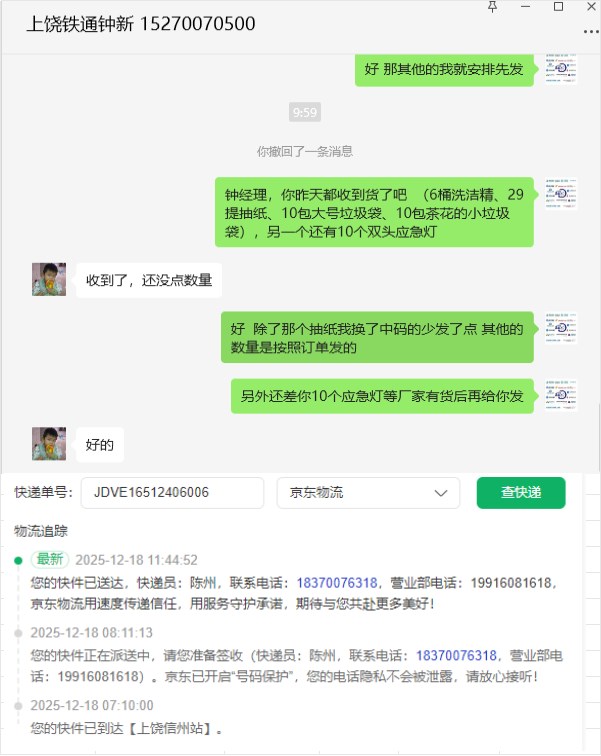Open the 京东物流 courier dropdown

pyautogui.click(x=367, y=492)
